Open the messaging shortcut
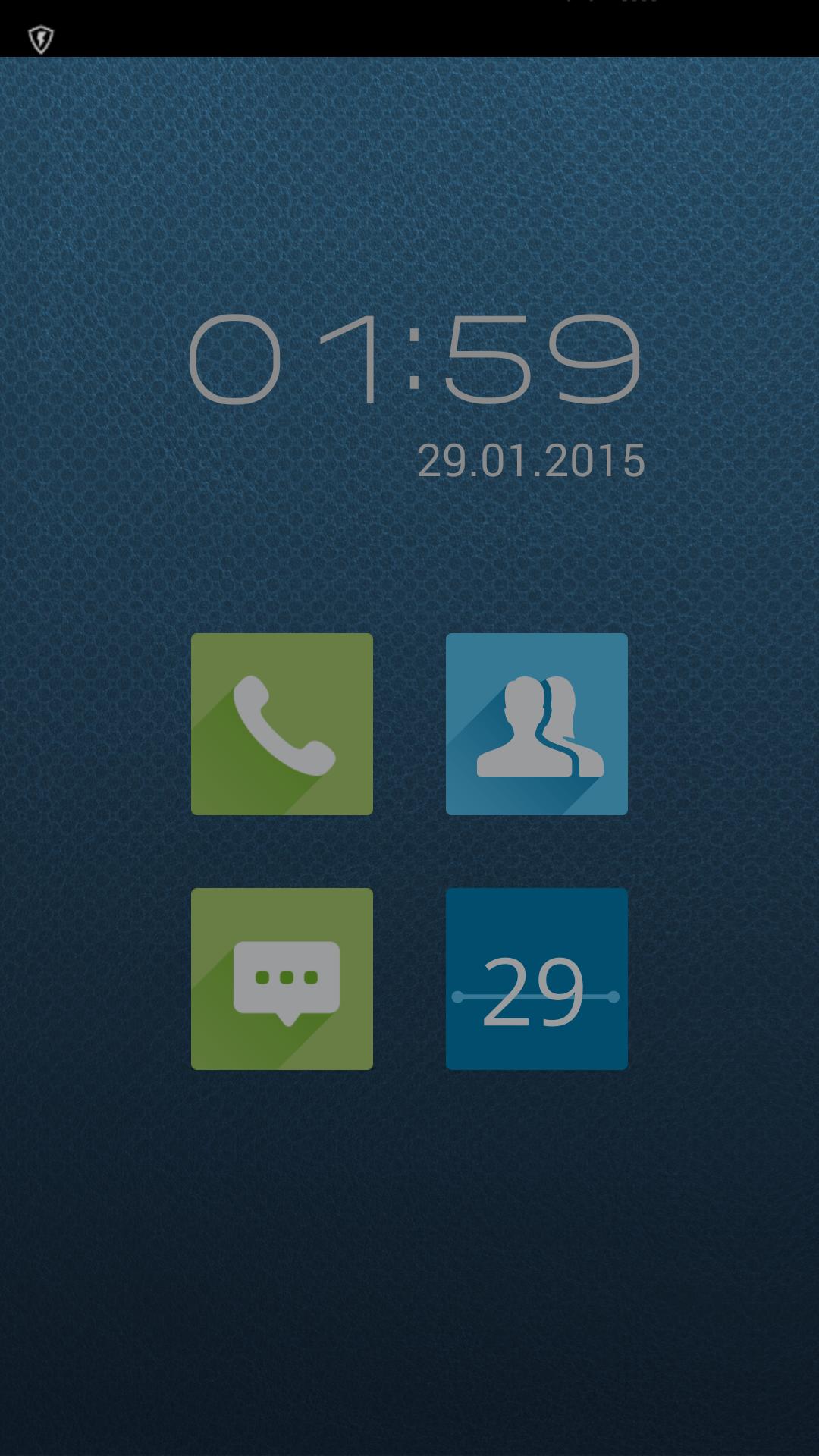The height and width of the screenshot is (1456, 819). click(281, 979)
